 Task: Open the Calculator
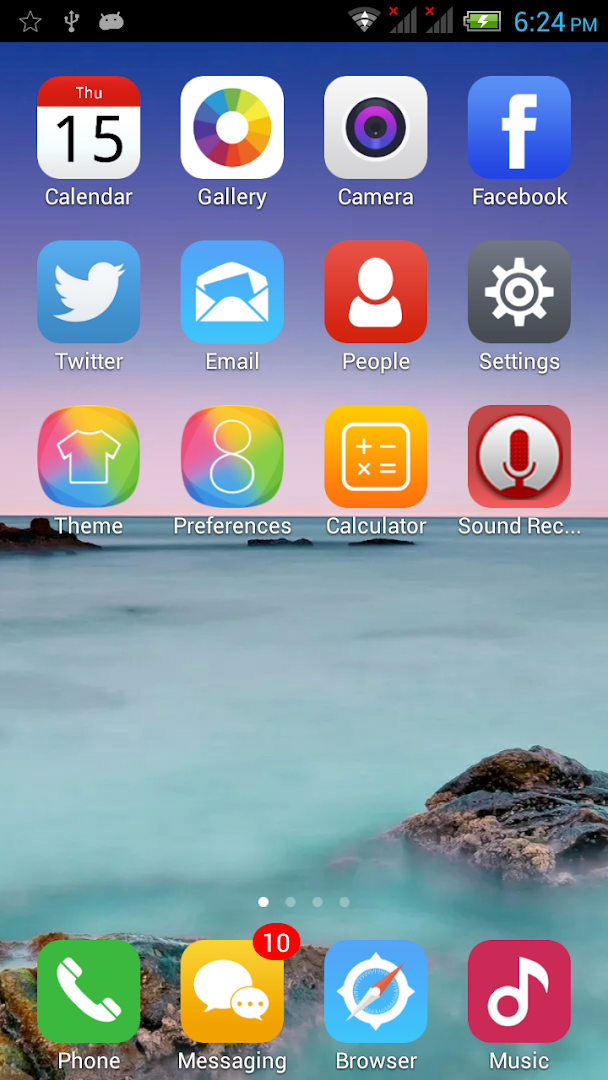376,457
